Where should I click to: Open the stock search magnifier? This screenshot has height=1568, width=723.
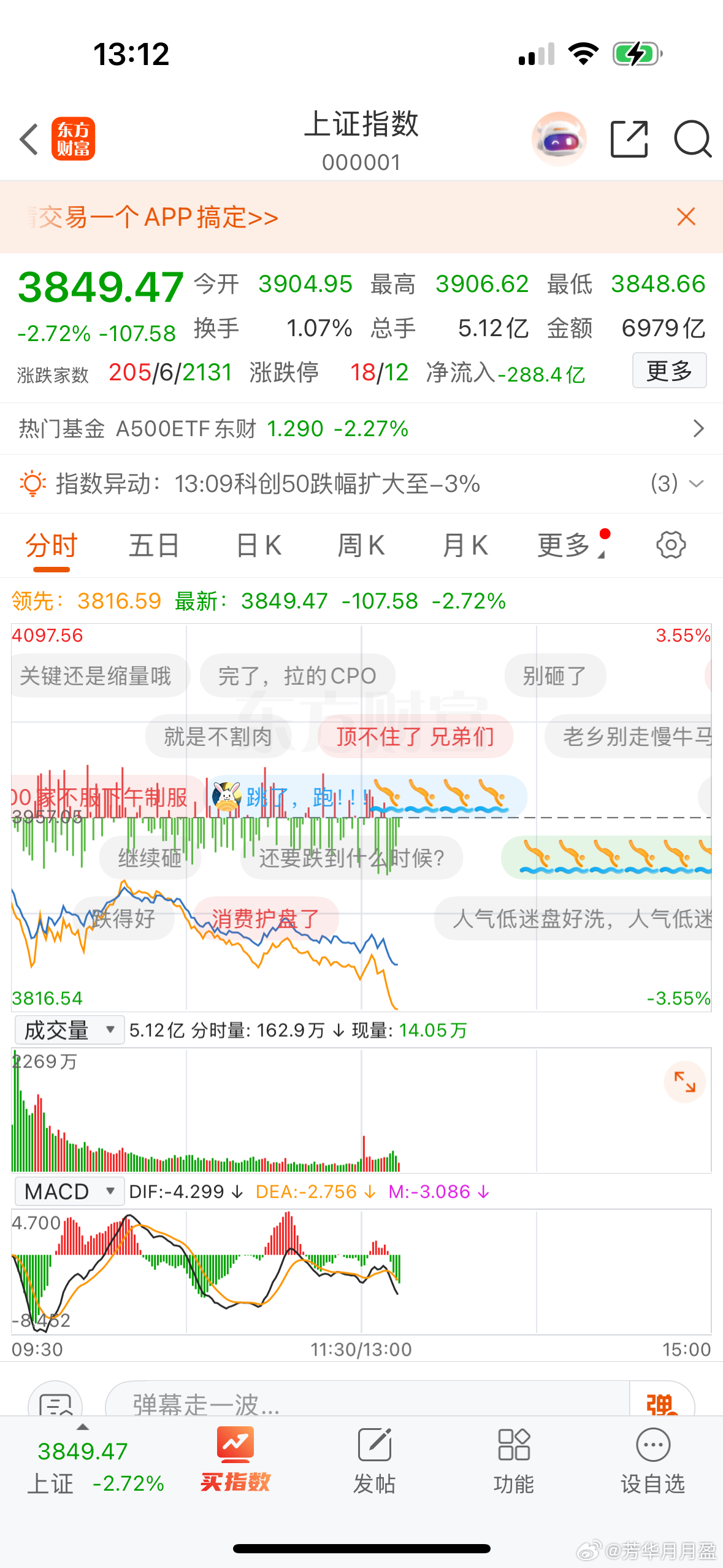692,139
